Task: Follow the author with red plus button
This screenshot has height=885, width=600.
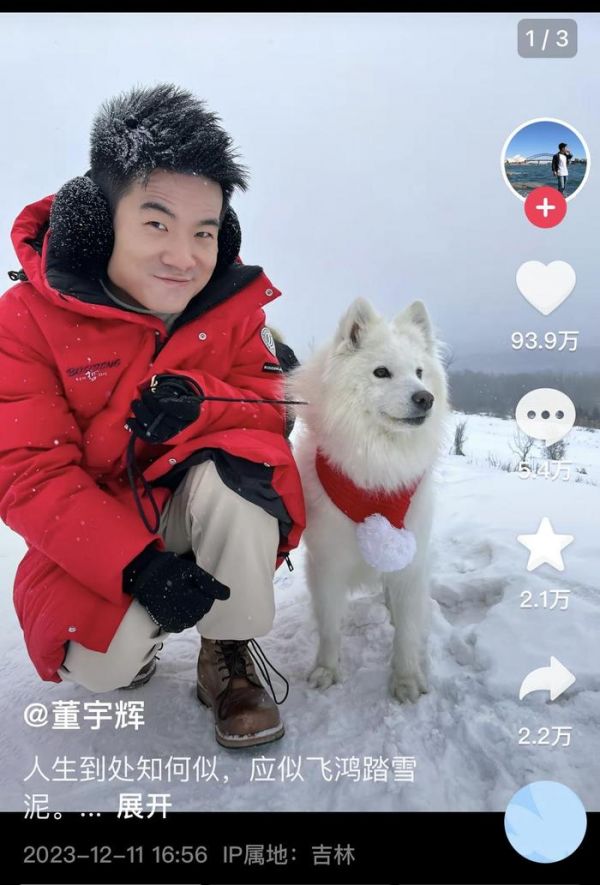Action: [x=545, y=208]
